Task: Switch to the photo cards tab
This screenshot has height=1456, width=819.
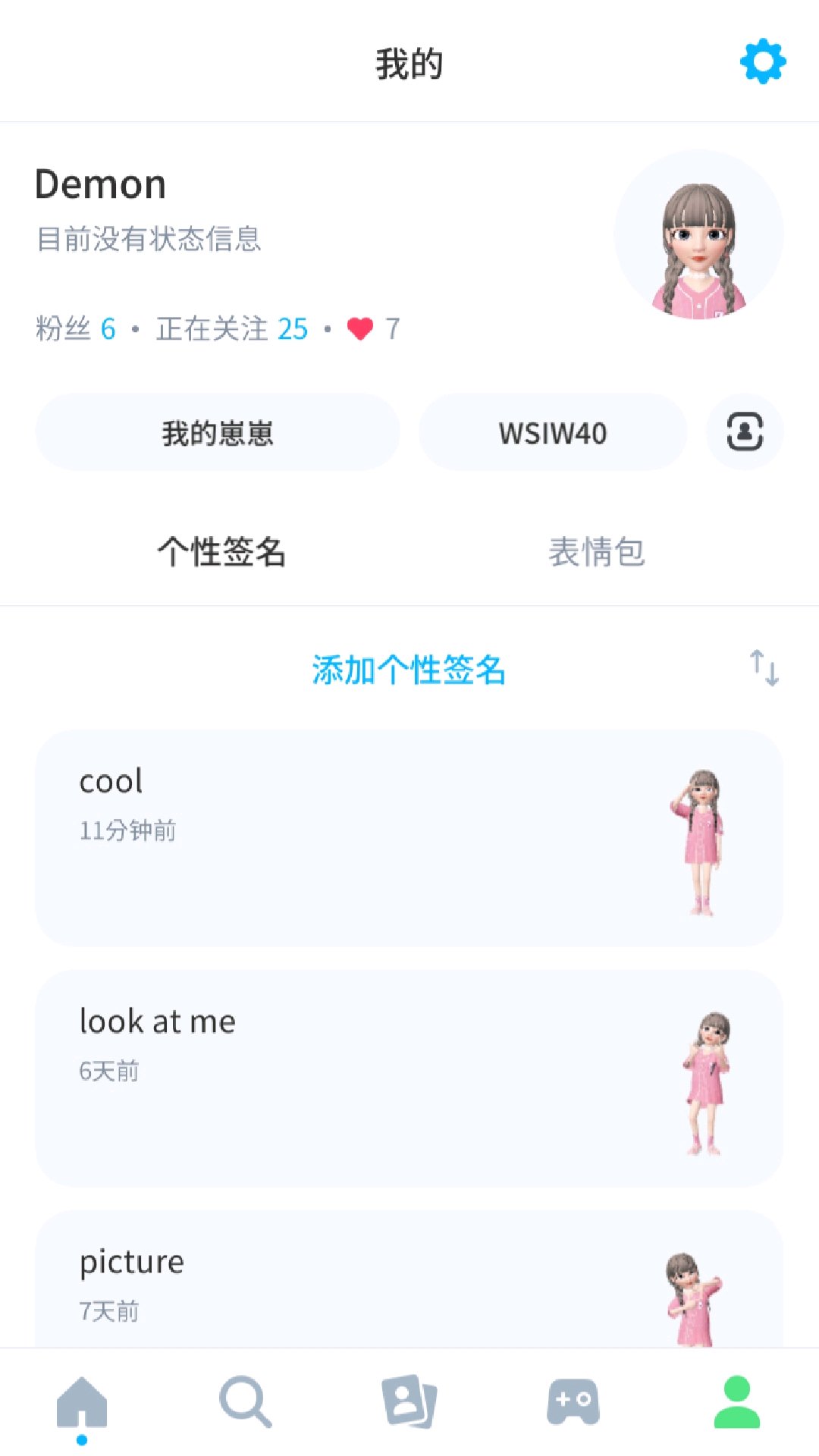Action: tap(409, 1403)
